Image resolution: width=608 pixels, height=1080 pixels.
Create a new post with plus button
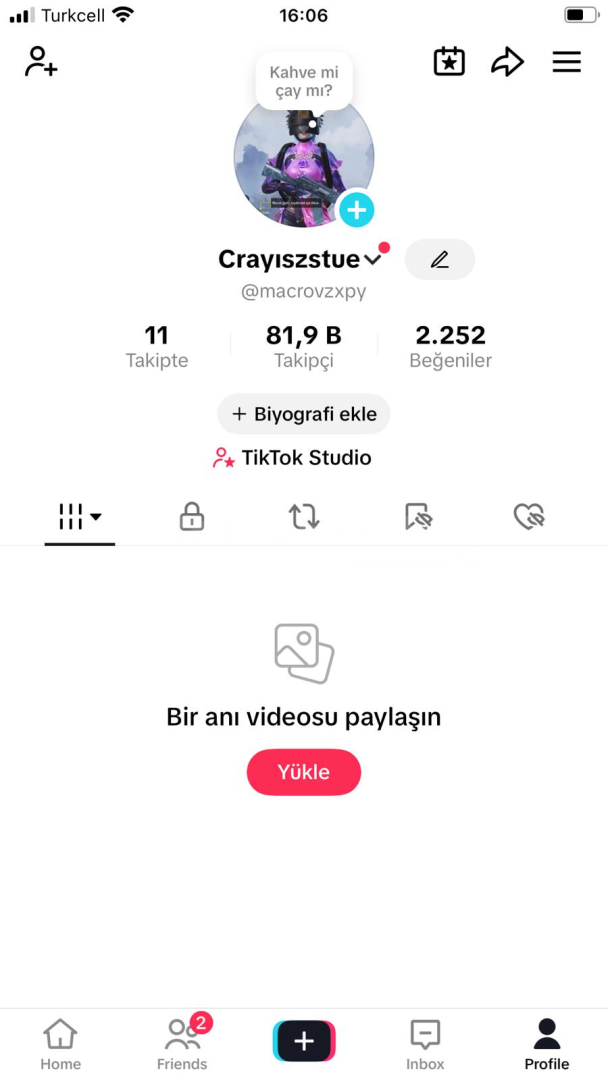click(304, 1041)
